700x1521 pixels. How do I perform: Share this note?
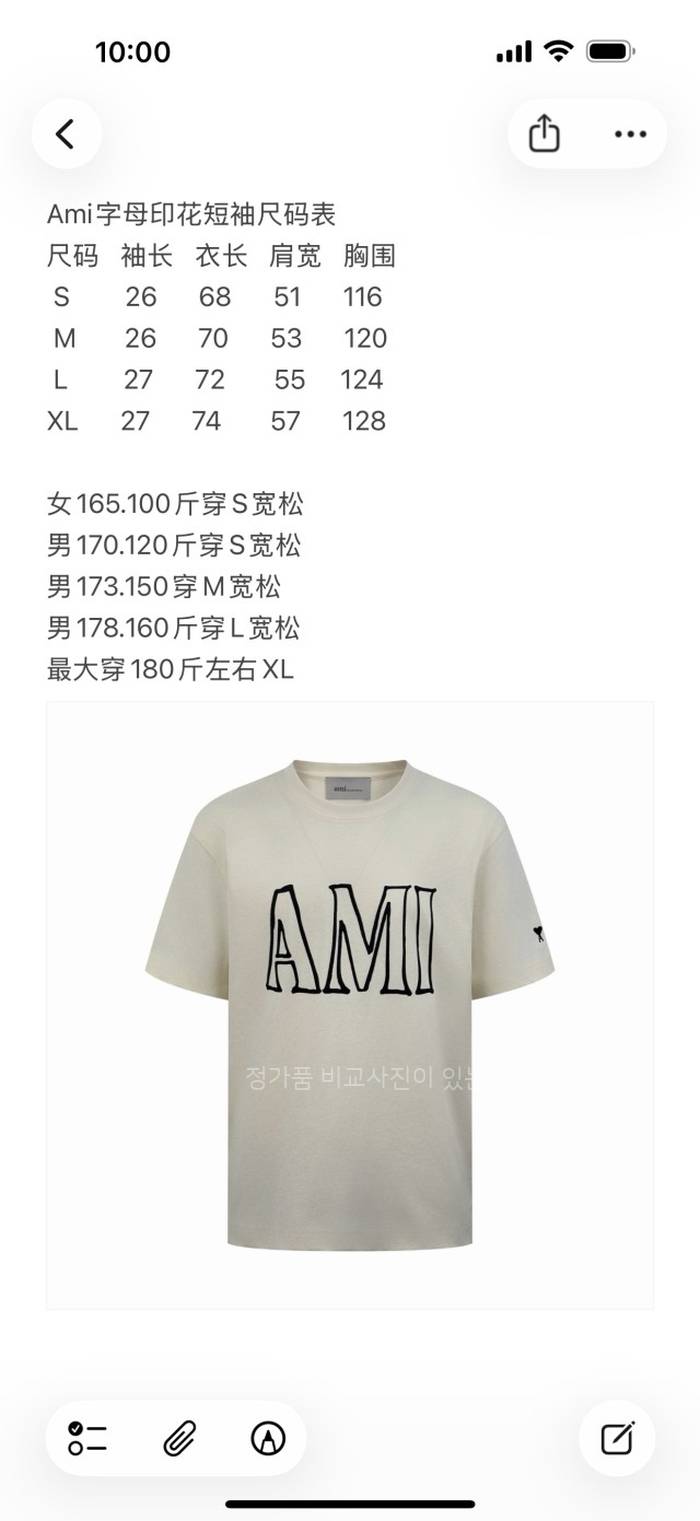(x=544, y=134)
